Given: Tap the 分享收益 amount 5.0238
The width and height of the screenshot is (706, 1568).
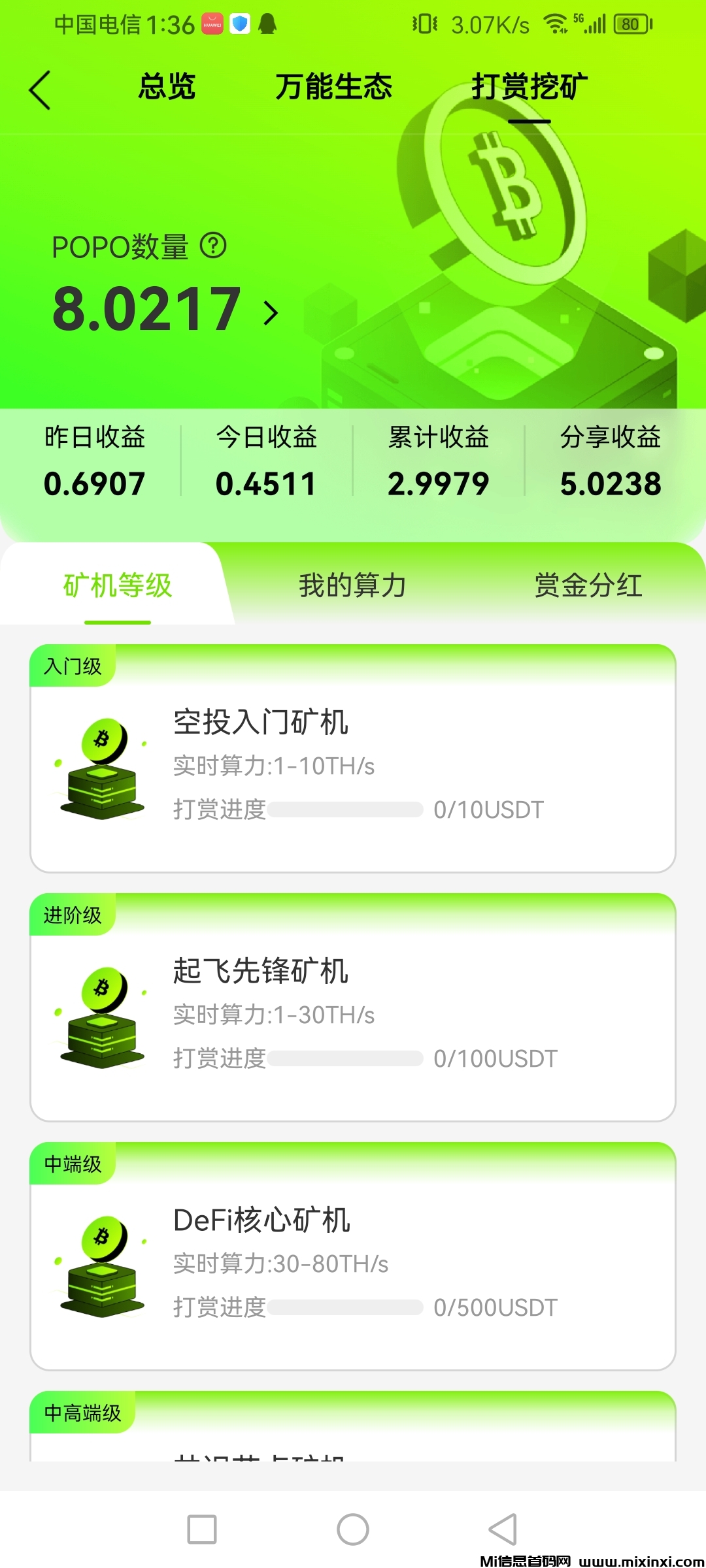Looking at the screenshot, I should [x=611, y=483].
